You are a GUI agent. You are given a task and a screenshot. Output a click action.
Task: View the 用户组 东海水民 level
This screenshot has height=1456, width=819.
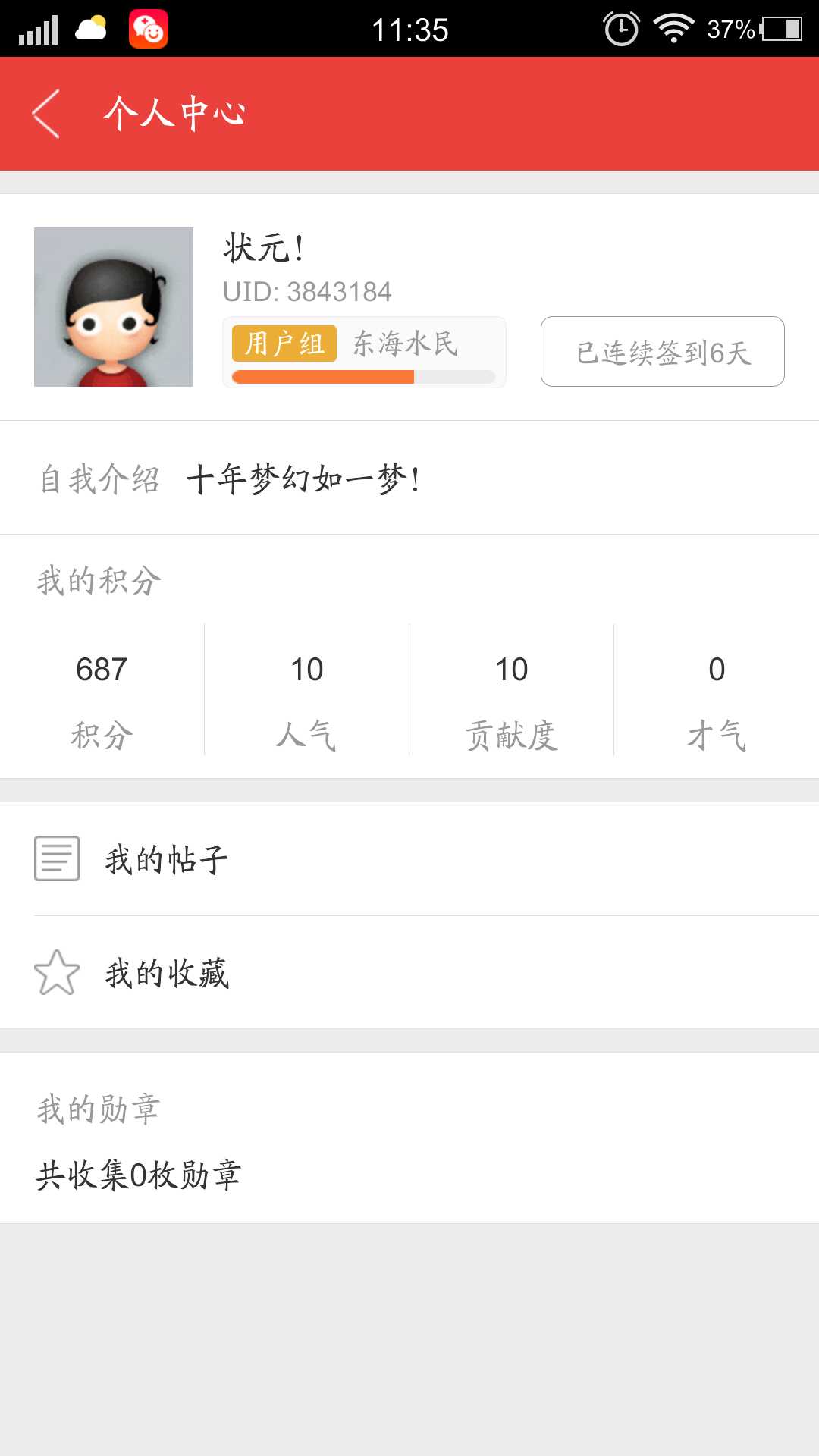364,352
